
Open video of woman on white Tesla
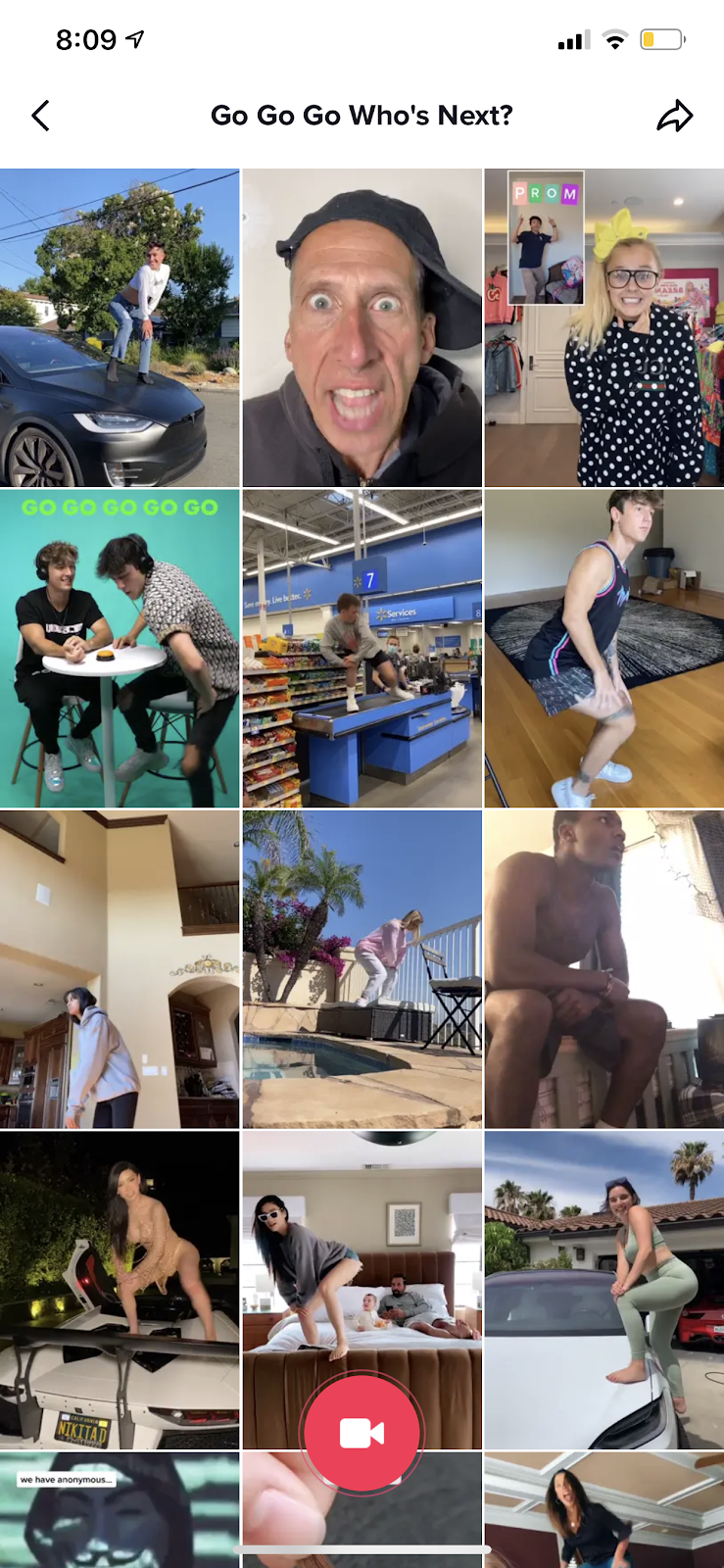tap(604, 1290)
